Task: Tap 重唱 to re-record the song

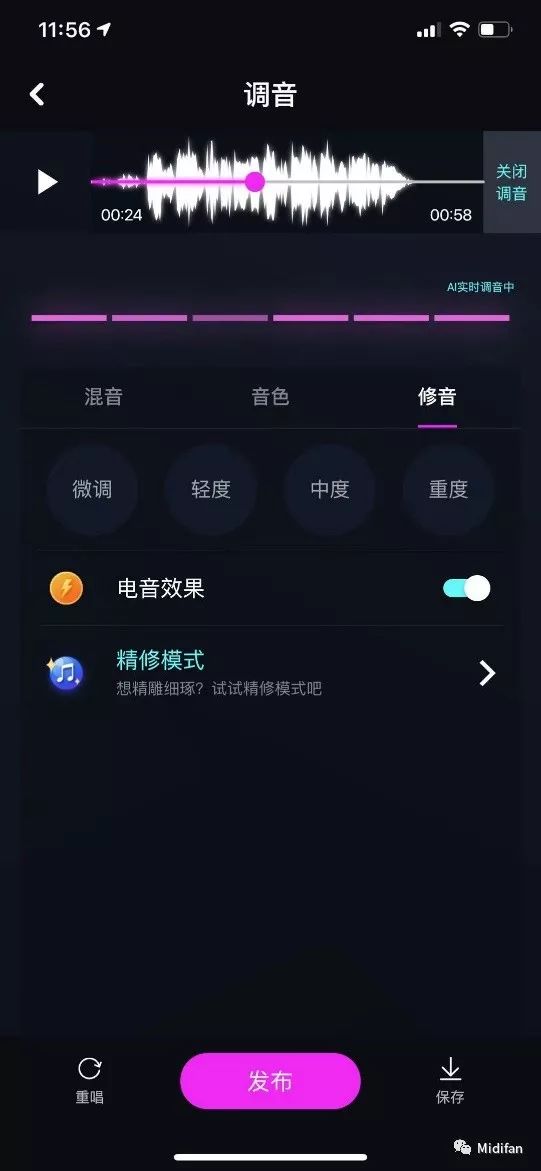Action: (x=90, y=1081)
